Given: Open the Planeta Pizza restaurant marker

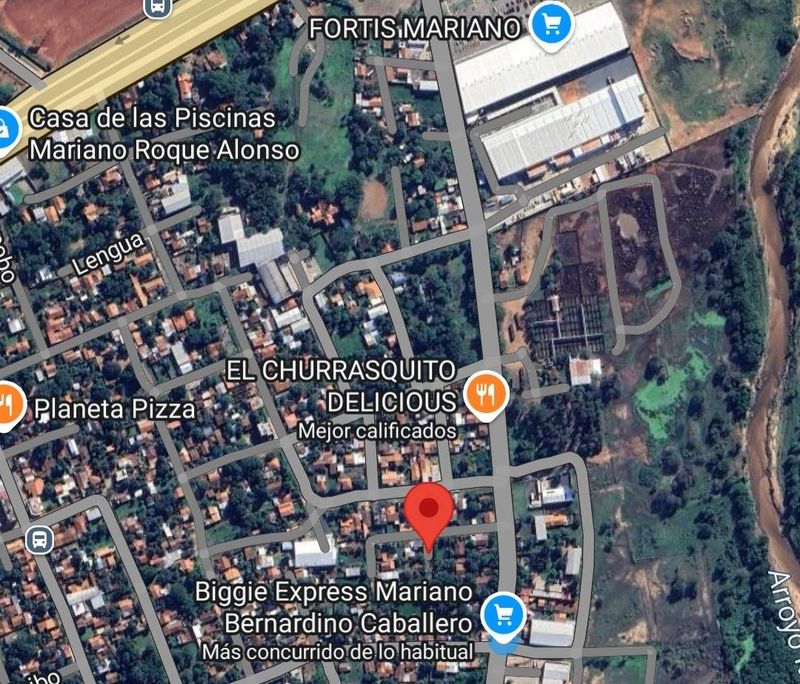Looking at the screenshot, I should 8,405.
